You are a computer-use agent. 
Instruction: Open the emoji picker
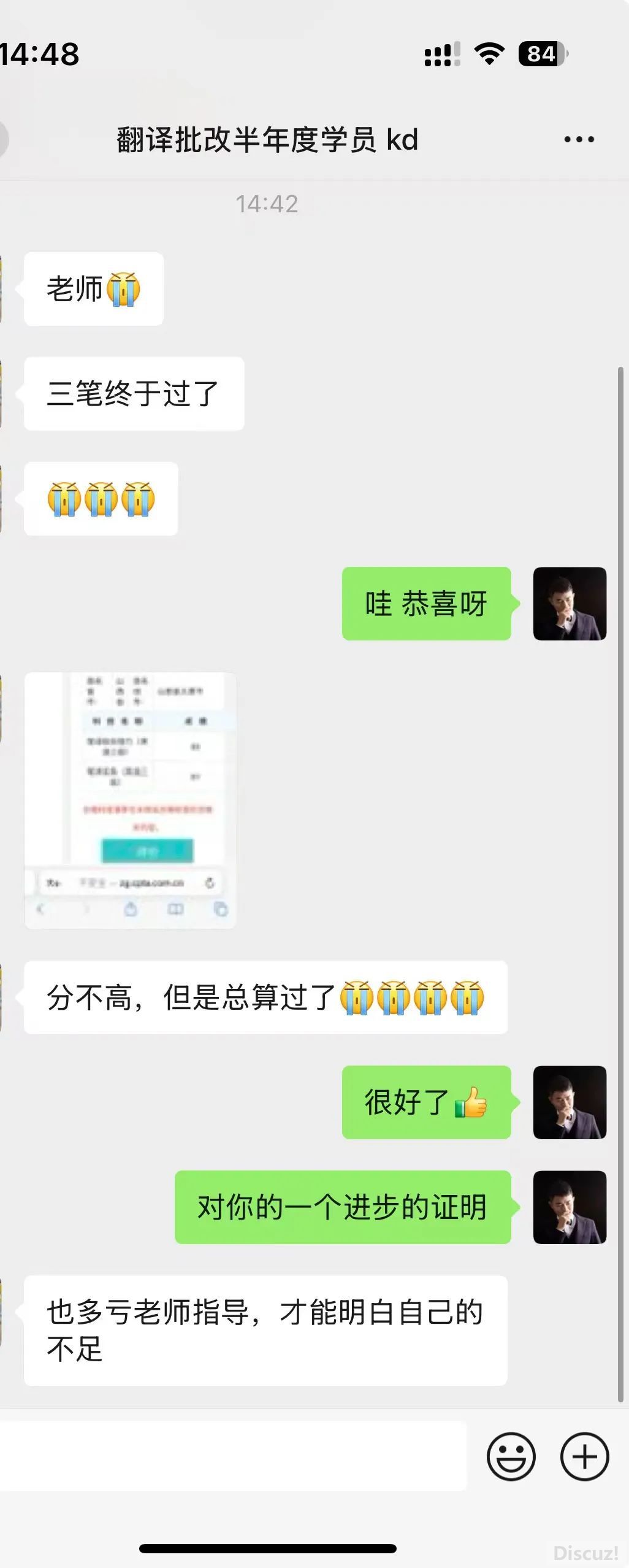(511, 1456)
